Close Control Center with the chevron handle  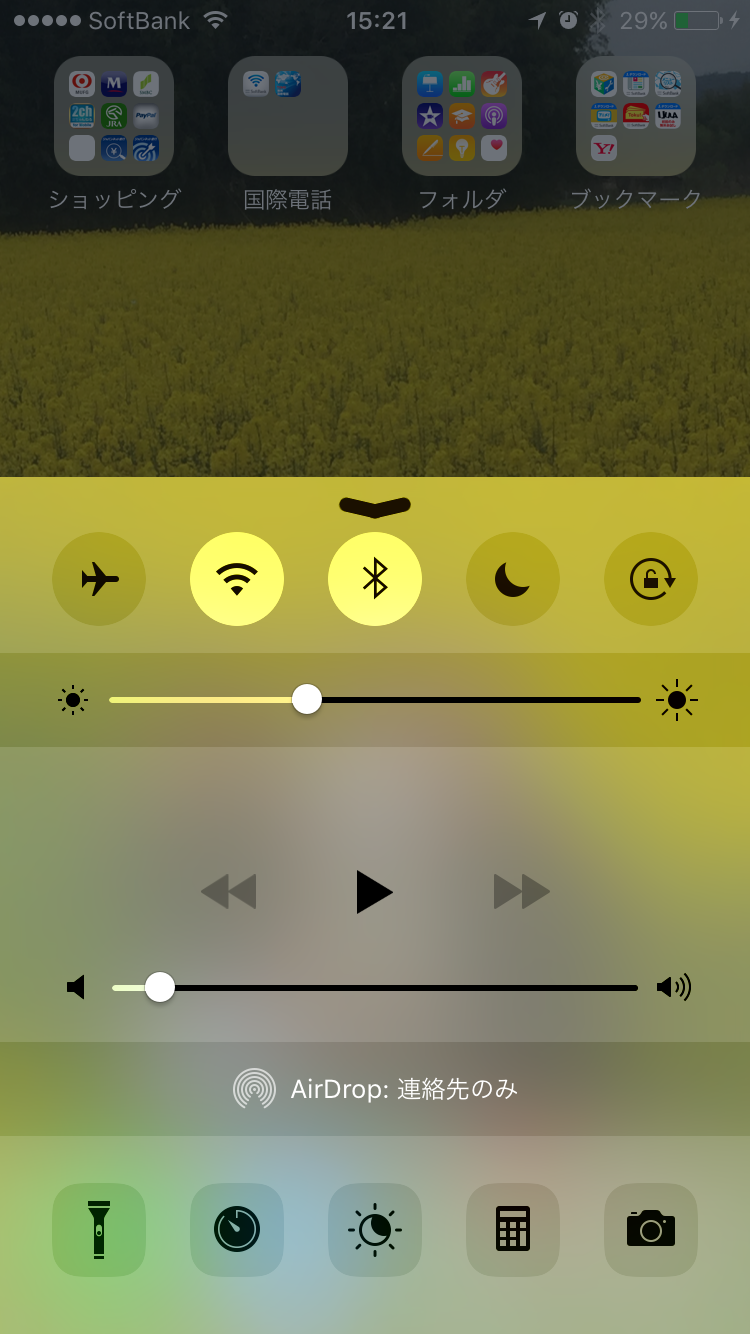point(375,507)
